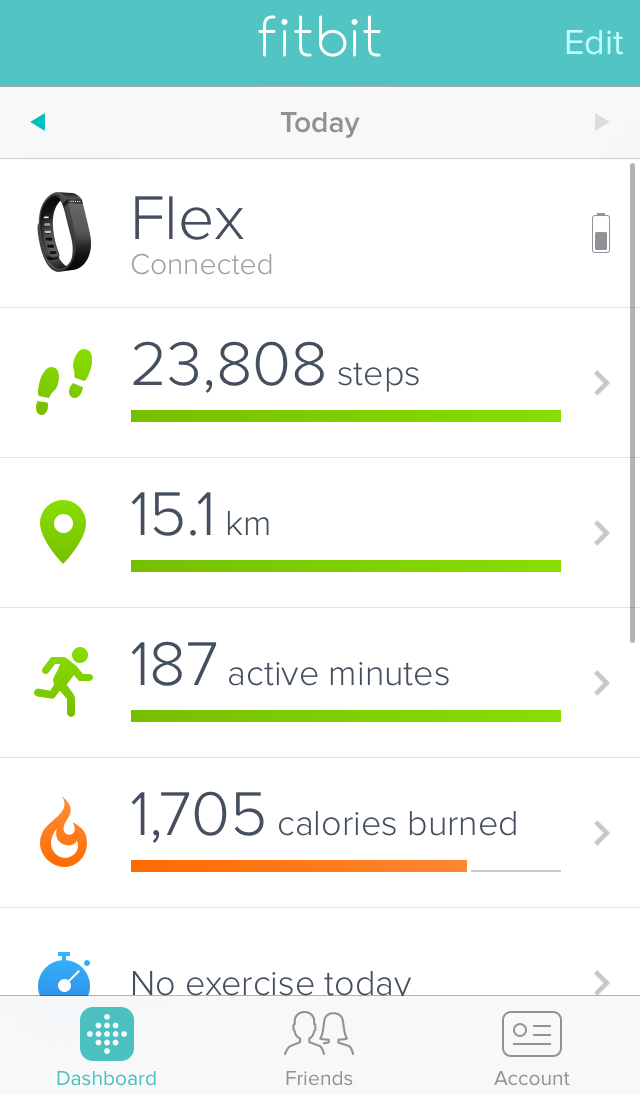Show the 1,705 calories burned details
640x1094 pixels.
320,832
